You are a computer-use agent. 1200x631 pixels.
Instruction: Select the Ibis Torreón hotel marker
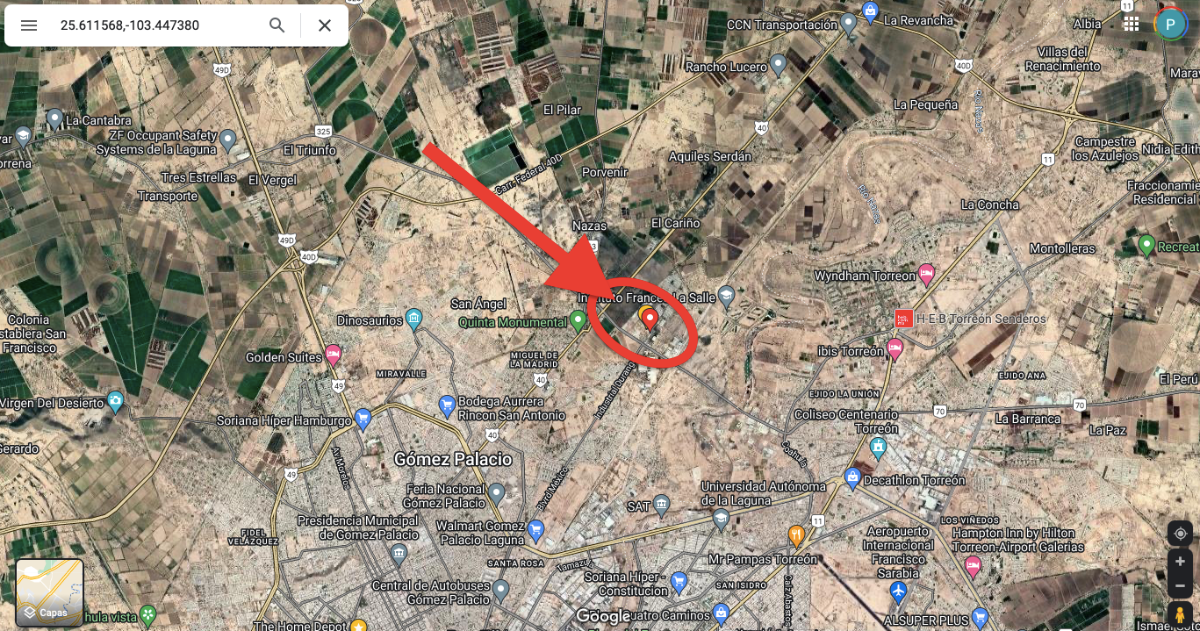pyautogui.click(x=894, y=349)
